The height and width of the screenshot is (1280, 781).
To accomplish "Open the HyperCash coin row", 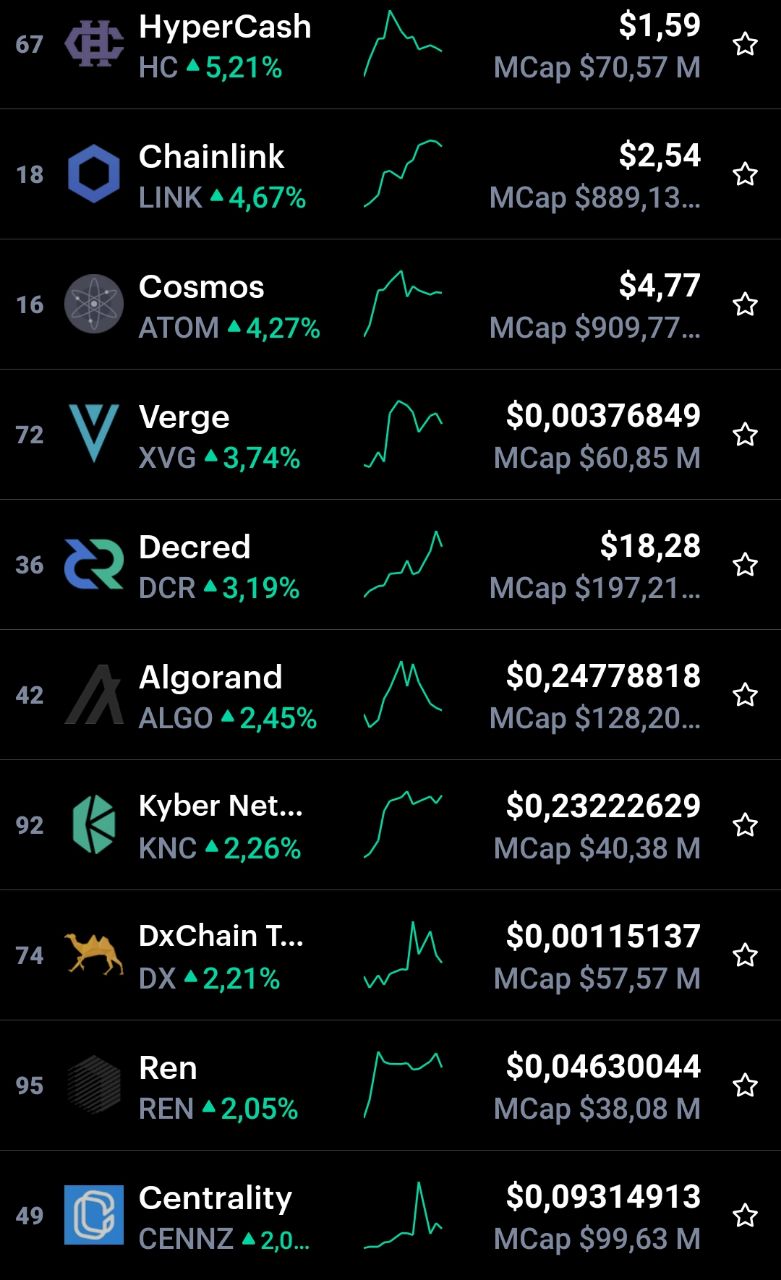I will [390, 45].
